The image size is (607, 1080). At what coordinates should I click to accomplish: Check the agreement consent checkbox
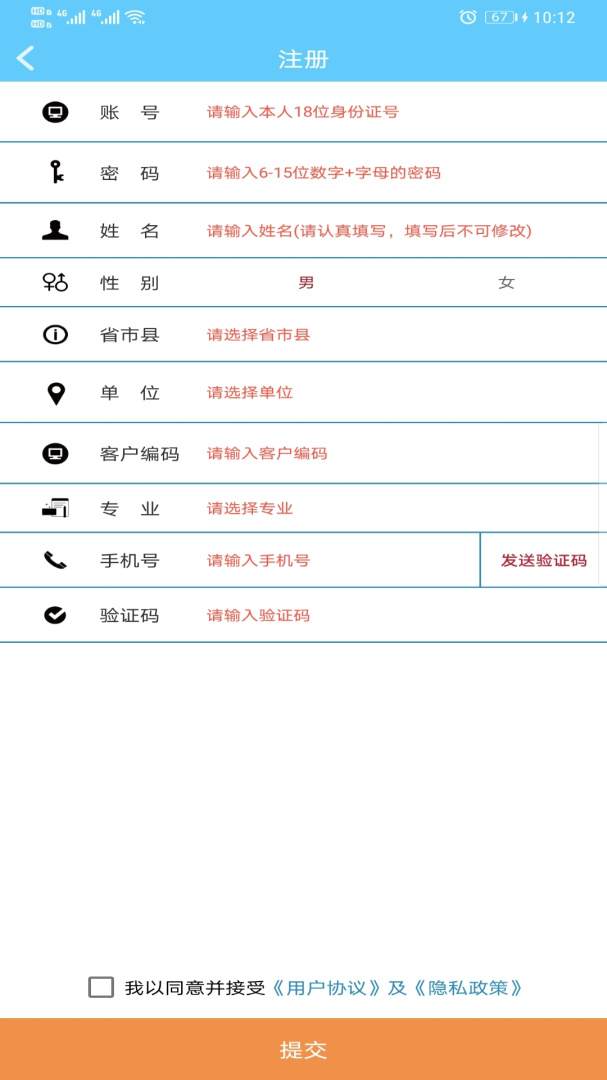coord(101,988)
